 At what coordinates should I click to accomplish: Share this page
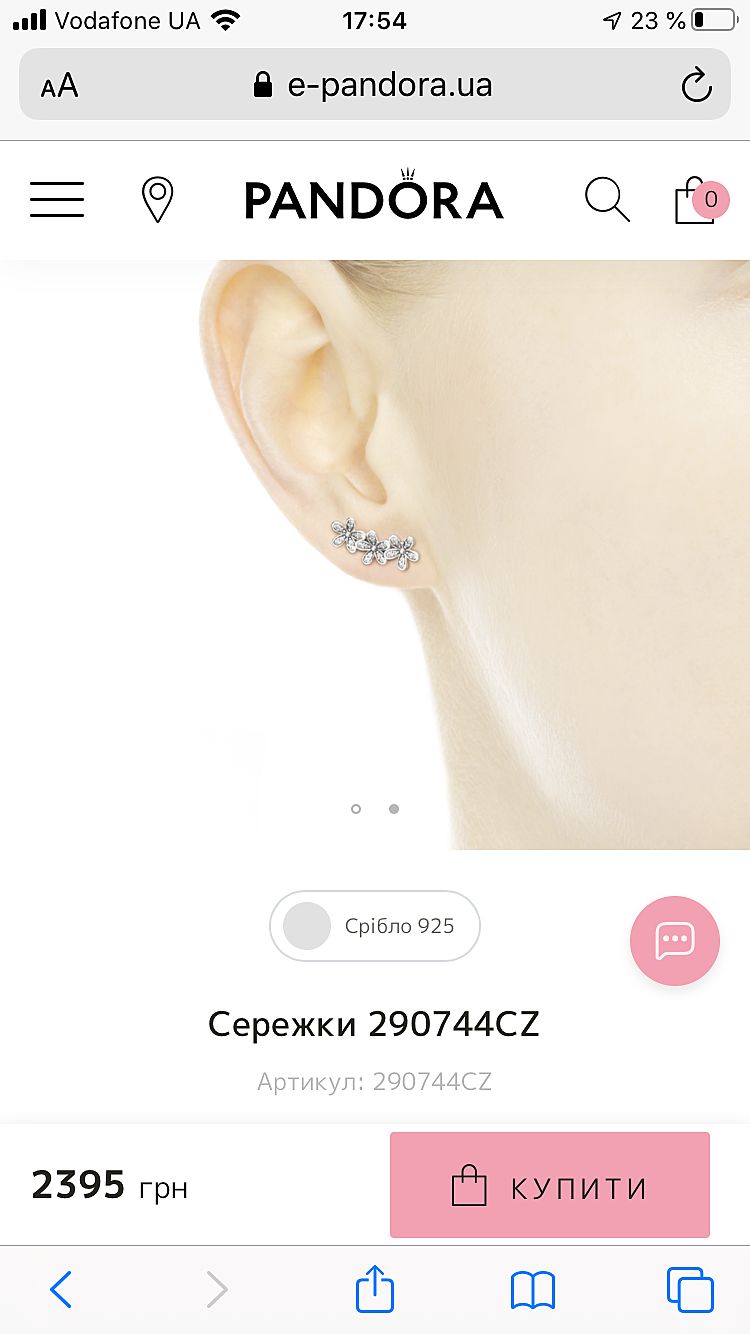[375, 1289]
